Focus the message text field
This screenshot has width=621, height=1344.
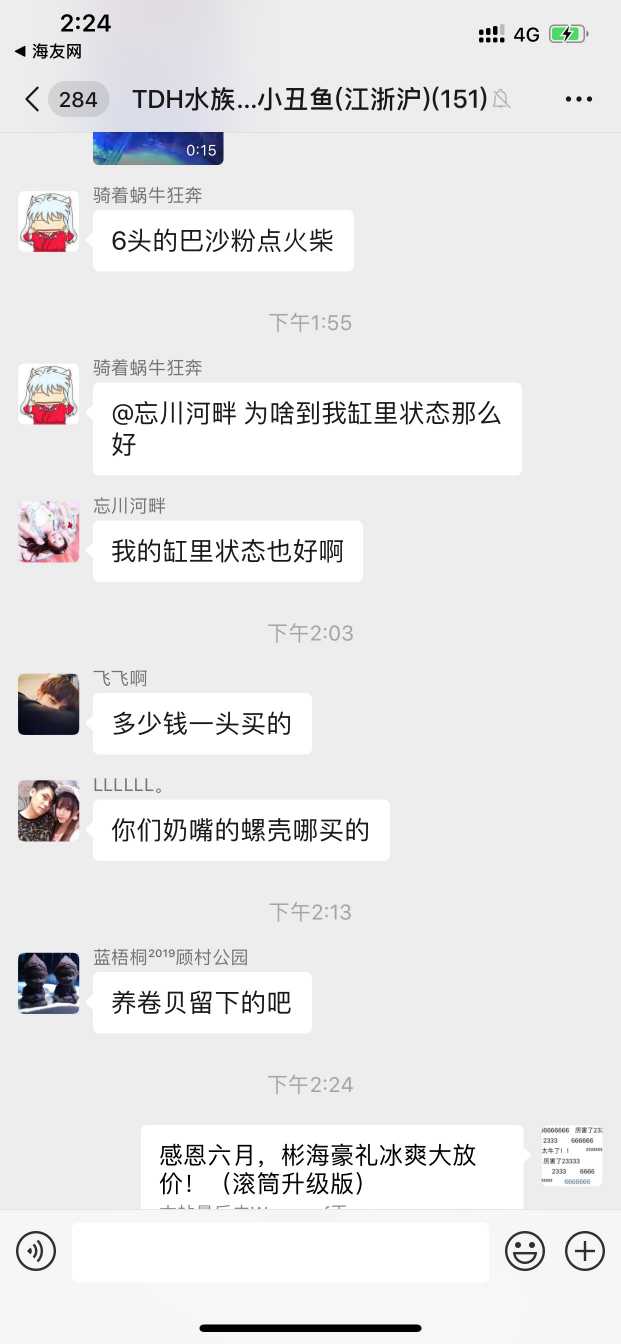280,1251
